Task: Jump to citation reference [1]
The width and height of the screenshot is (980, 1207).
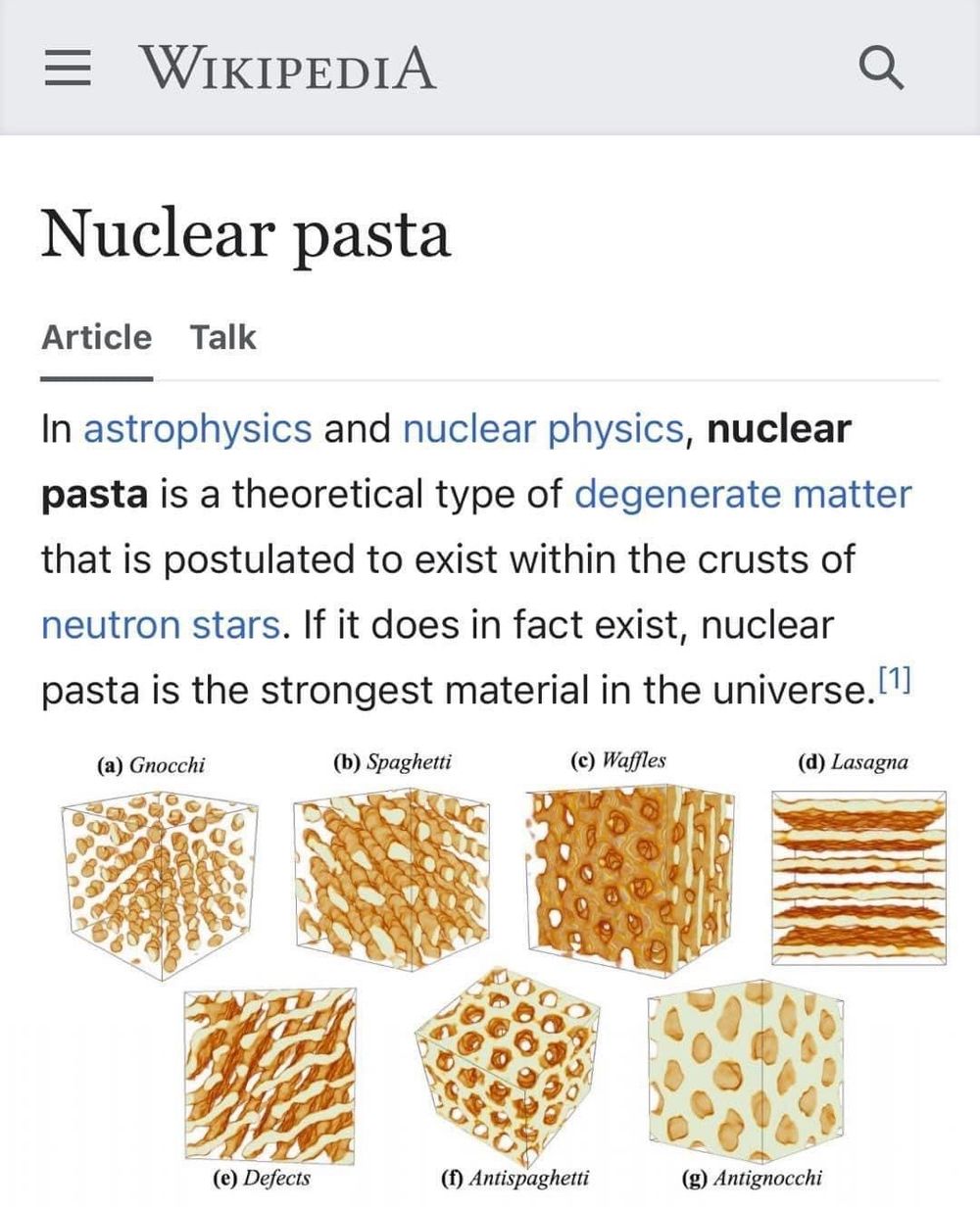Action: (x=895, y=679)
